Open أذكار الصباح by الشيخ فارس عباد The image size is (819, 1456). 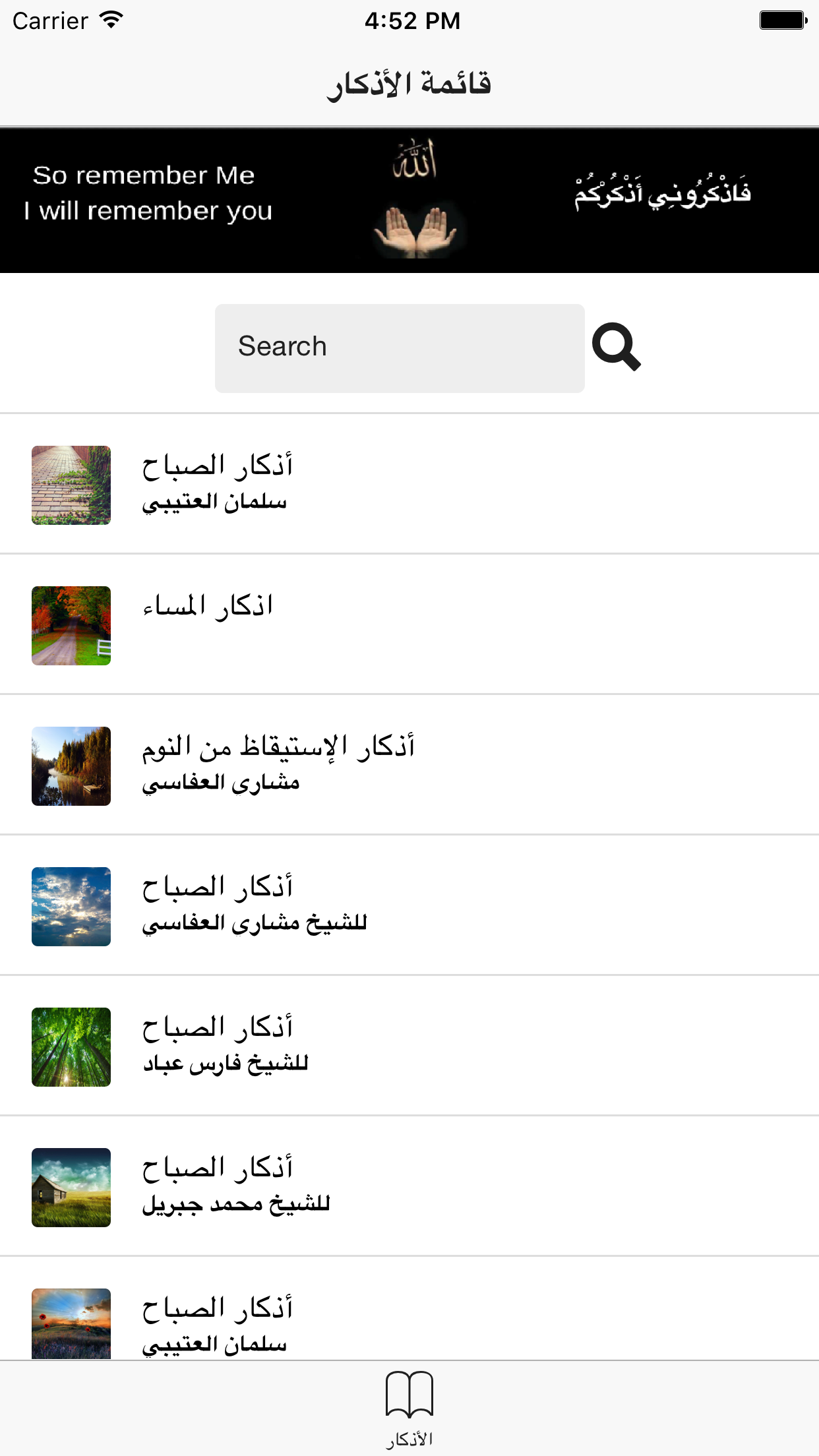coord(409,1046)
